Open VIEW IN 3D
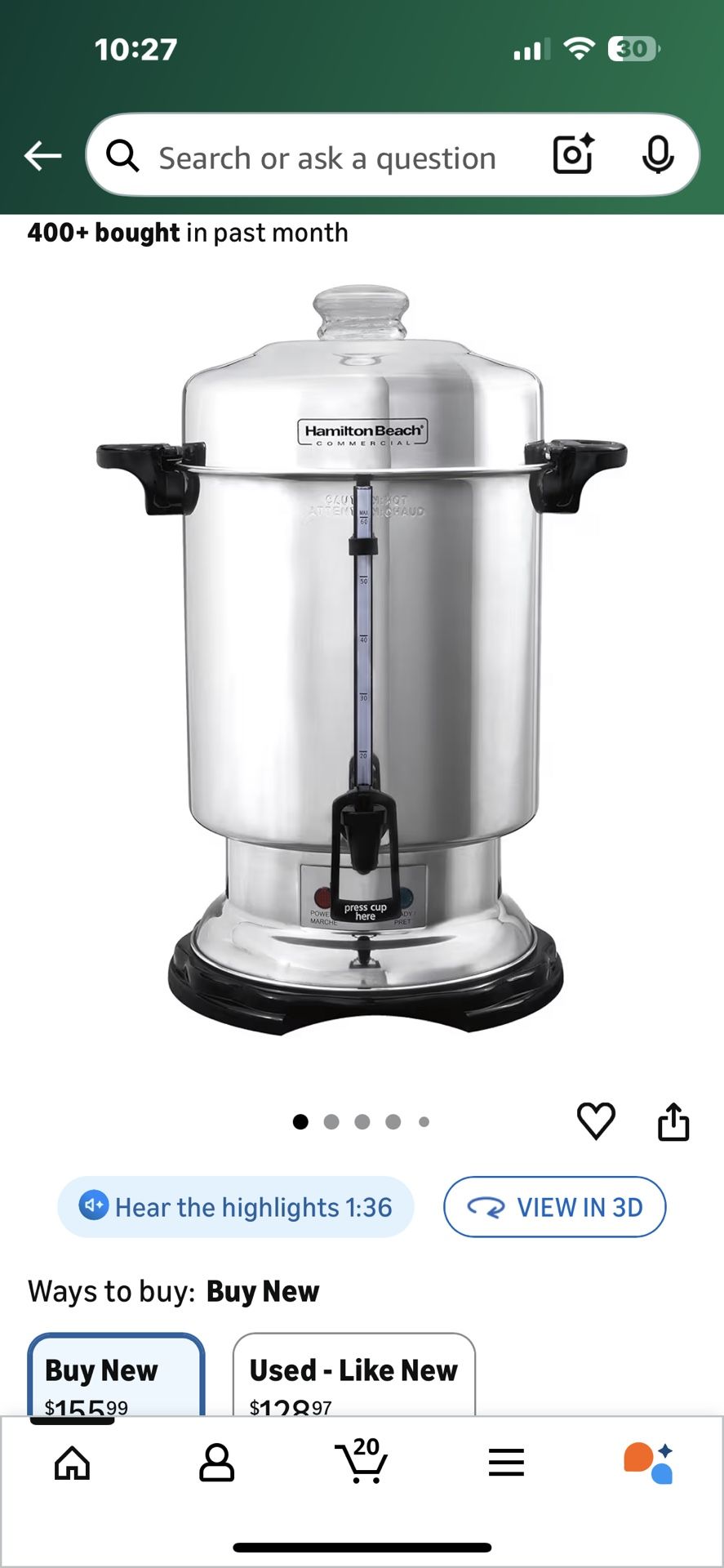The height and width of the screenshot is (1568, 724). (554, 1207)
